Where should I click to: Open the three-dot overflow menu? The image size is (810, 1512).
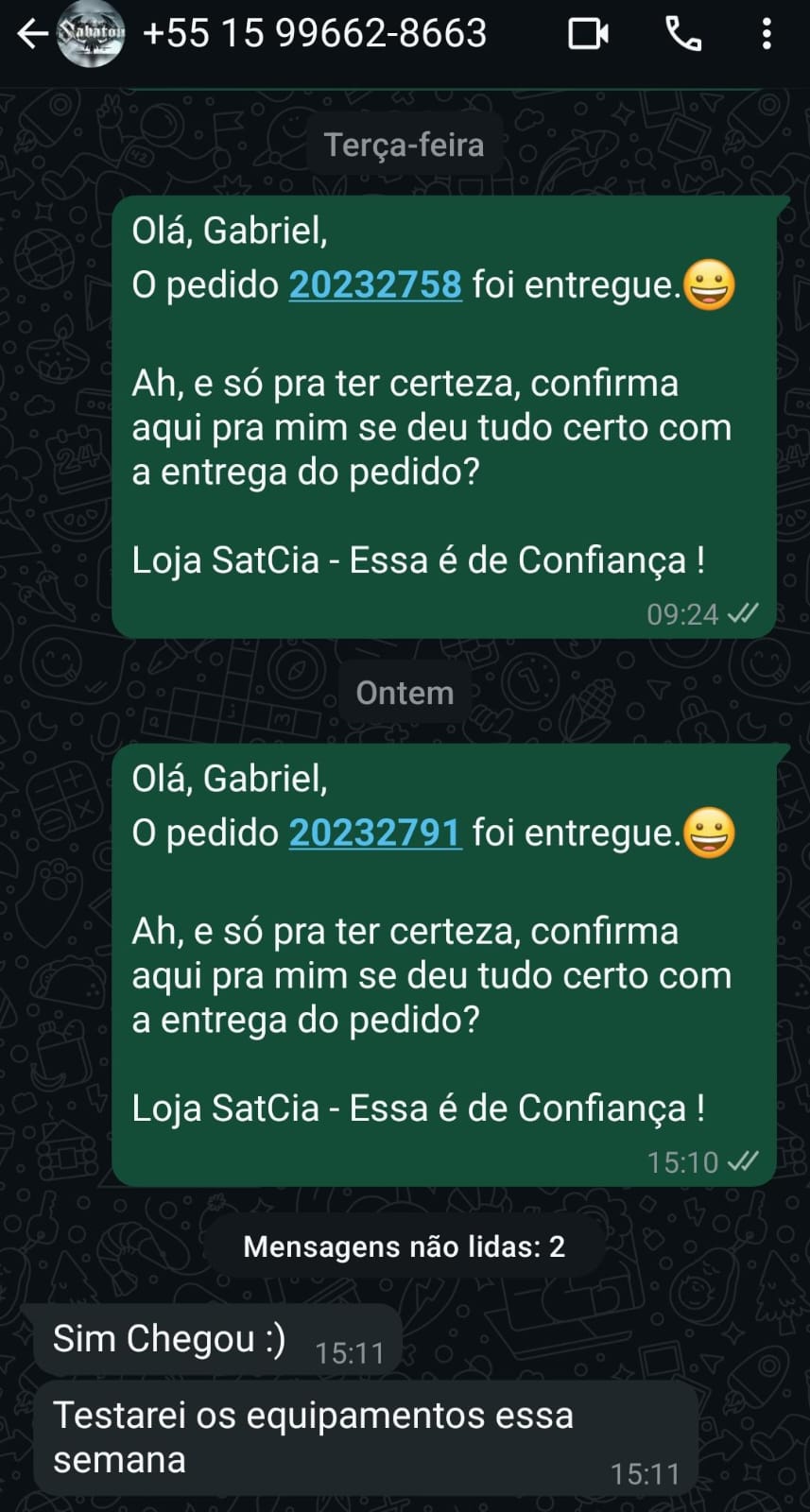(767, 35)
